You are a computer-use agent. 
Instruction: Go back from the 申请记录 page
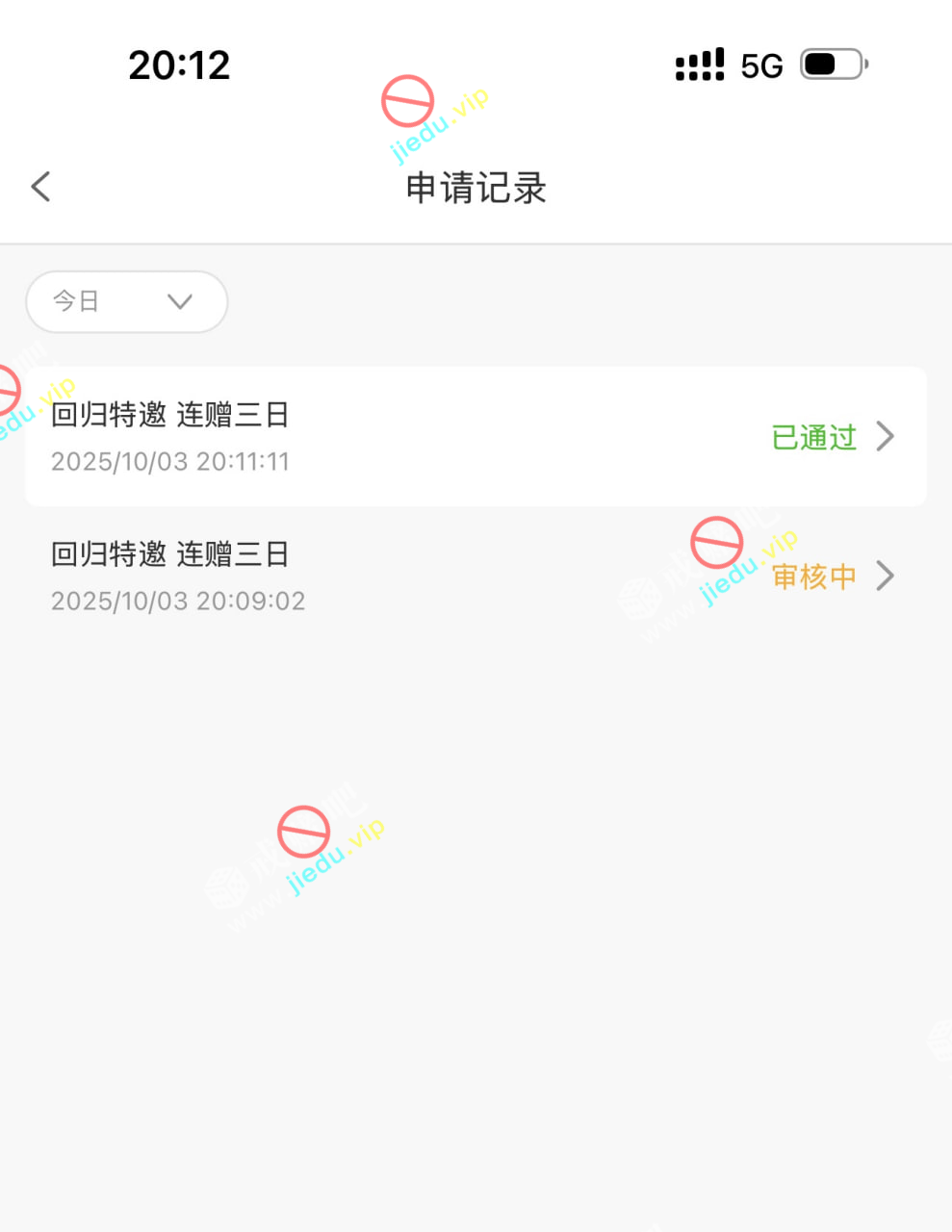[40, 187]
